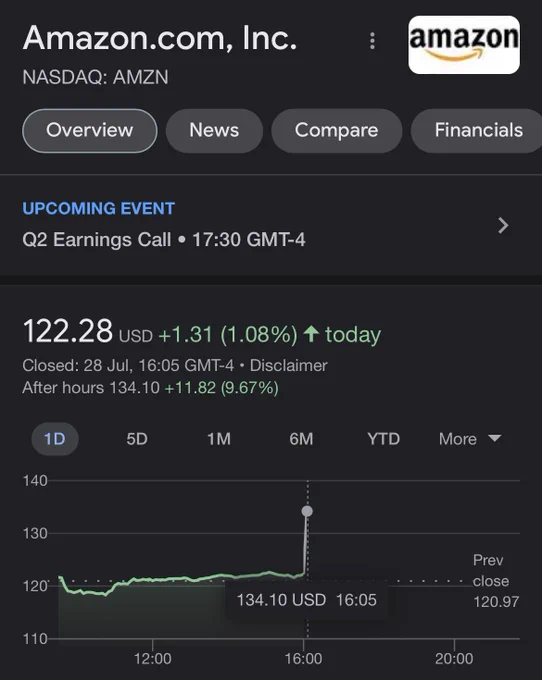
Task: Show the 6M chart range
Action: pos(301,439)
